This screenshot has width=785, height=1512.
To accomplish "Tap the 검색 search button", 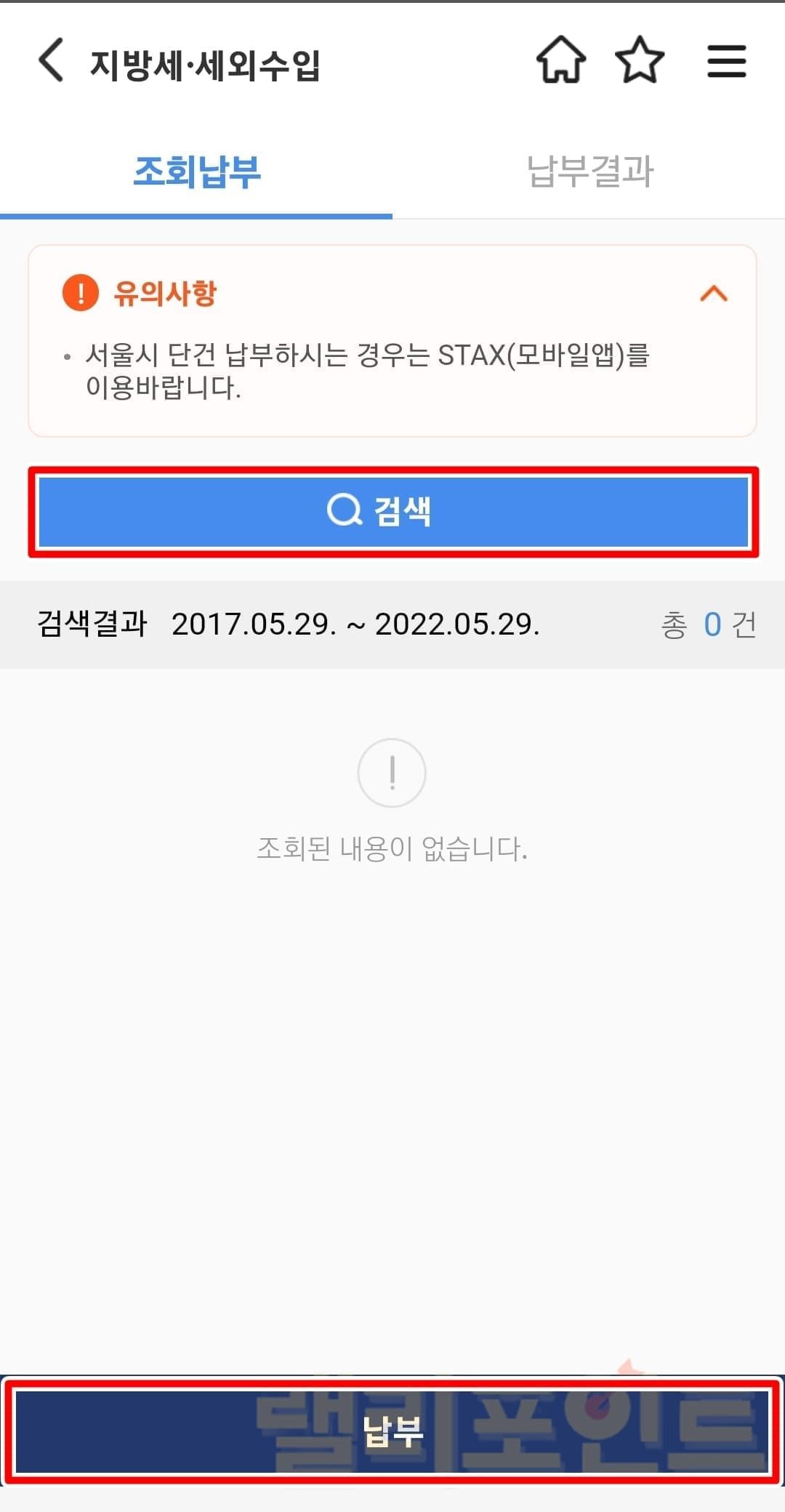I will 393,511.
